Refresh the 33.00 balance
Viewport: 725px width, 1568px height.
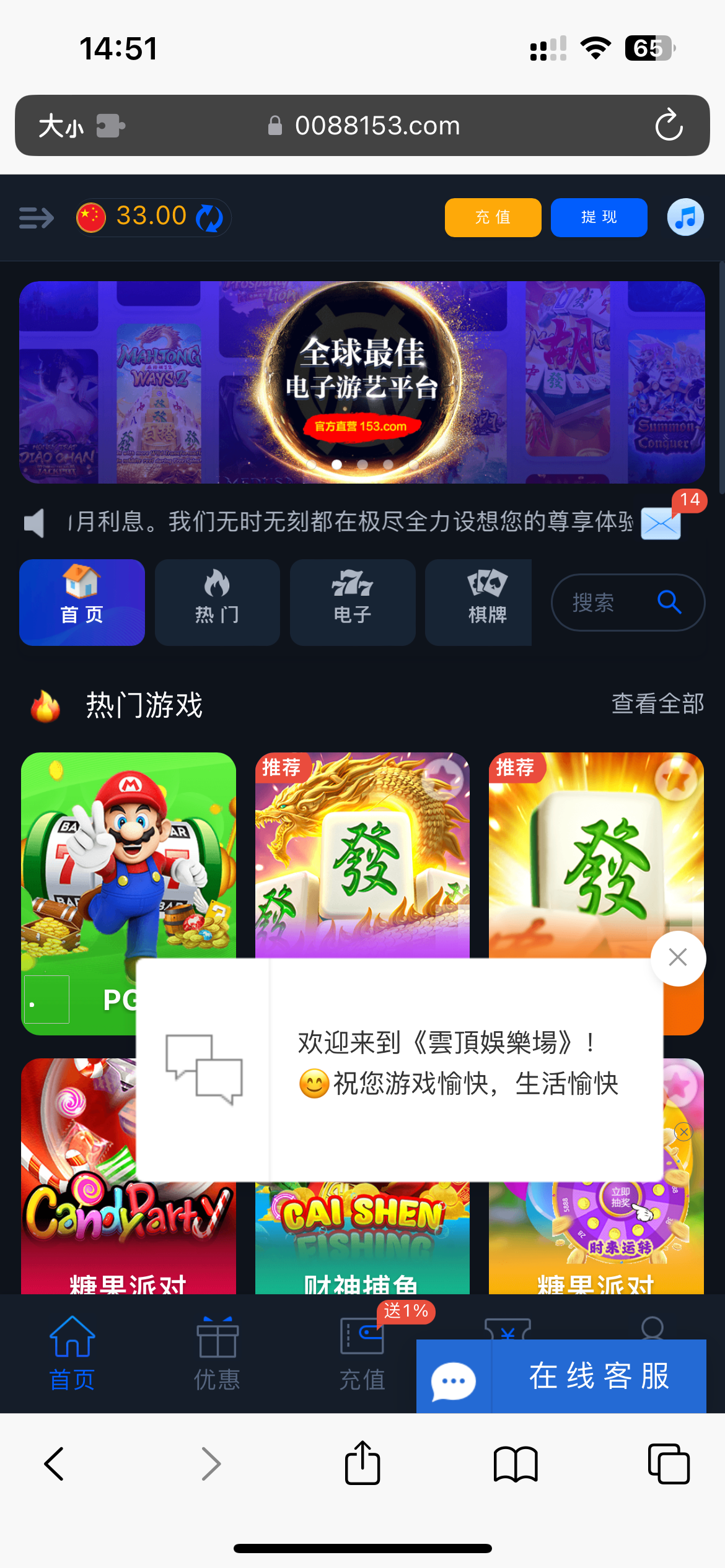[x=209, y=218]
